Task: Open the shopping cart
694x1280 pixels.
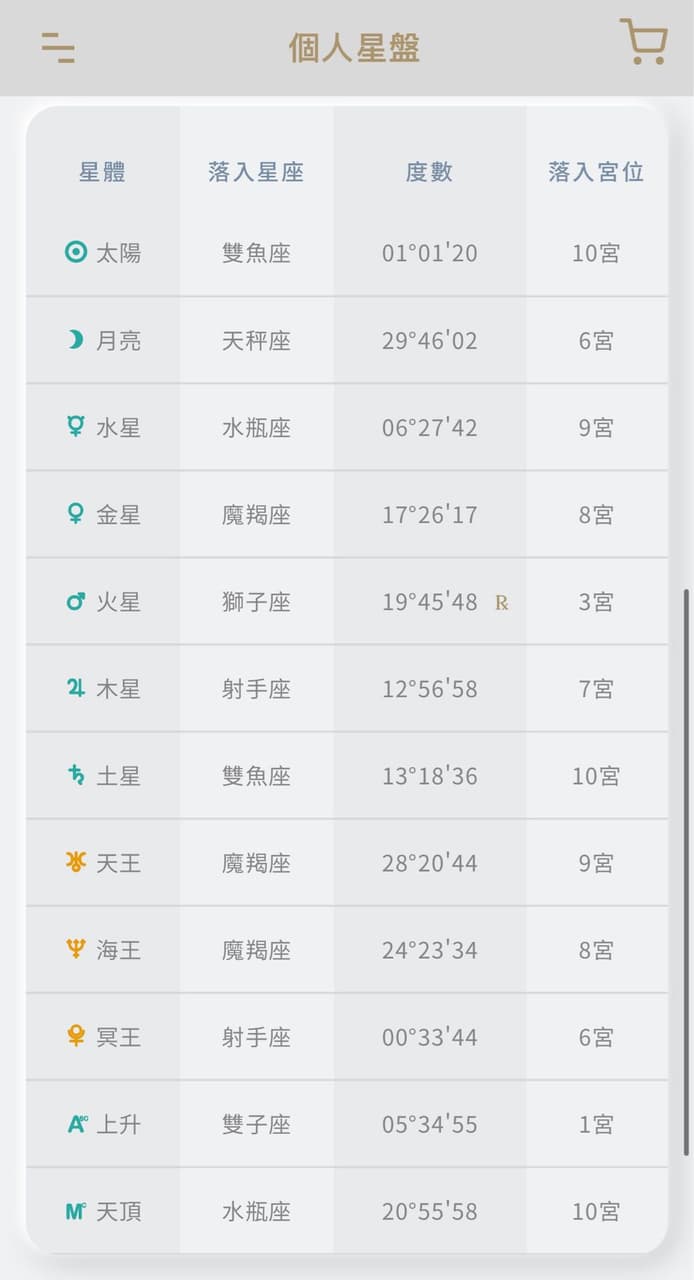Action: tap(643, 42)
